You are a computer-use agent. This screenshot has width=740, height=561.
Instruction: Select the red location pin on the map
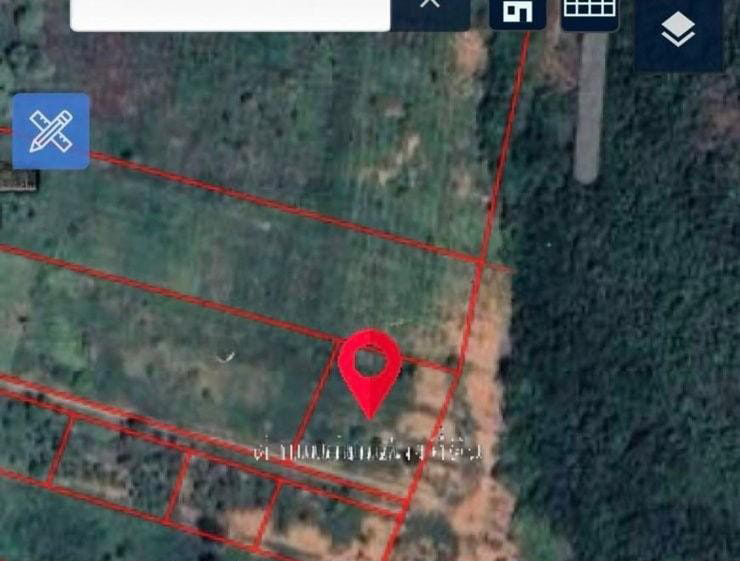click(370, 366)
